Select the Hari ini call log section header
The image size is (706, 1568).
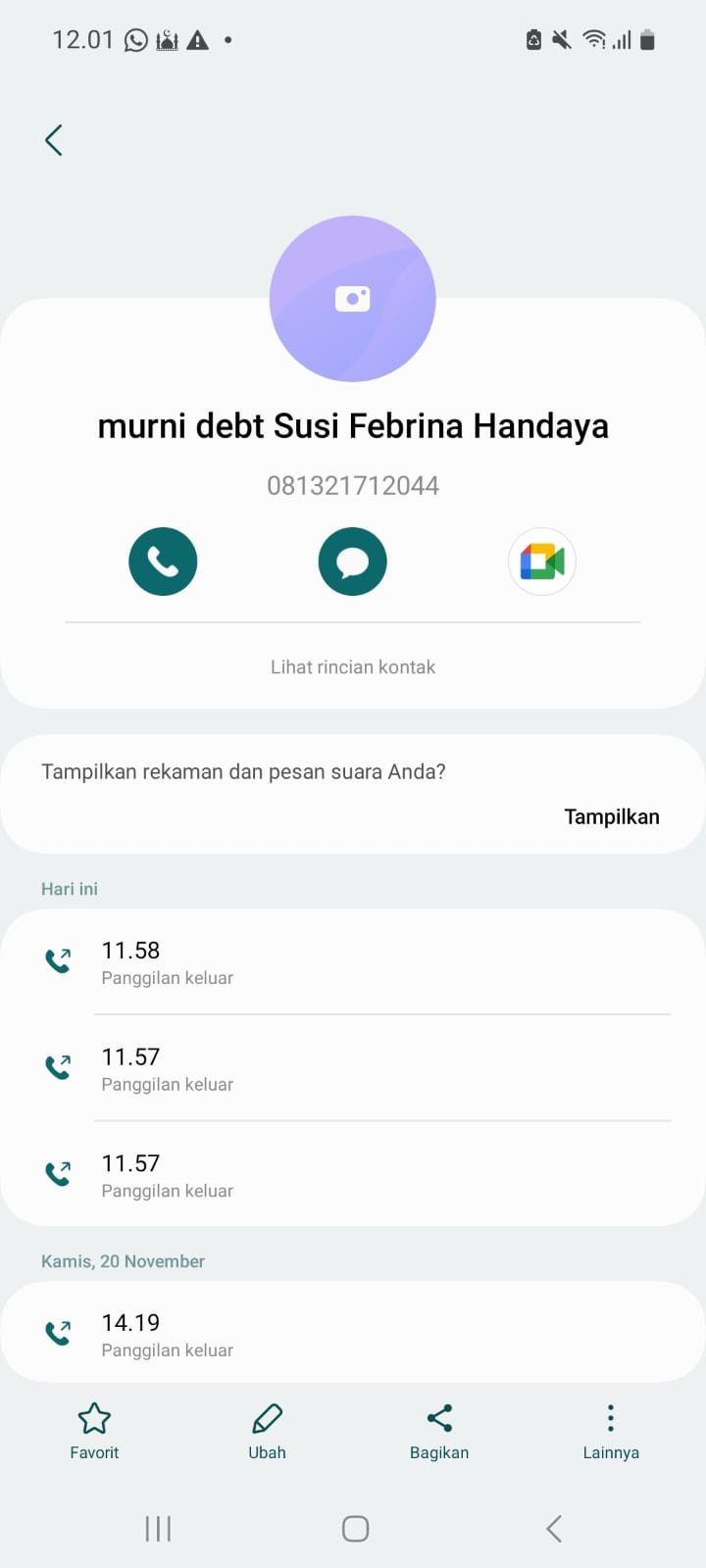(x=69, y=888)
